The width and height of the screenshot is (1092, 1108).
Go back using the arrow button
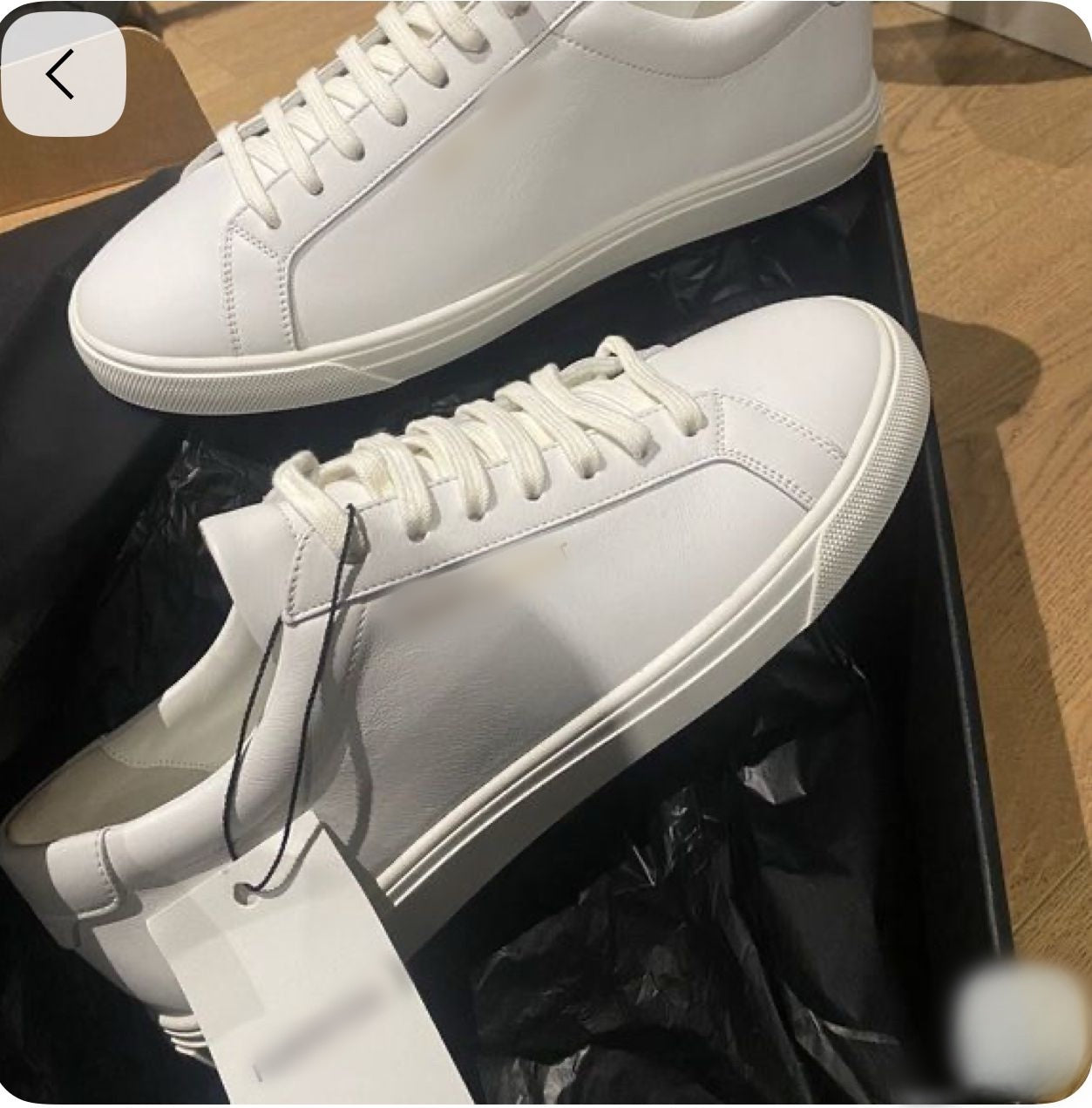tap(63, 76)
